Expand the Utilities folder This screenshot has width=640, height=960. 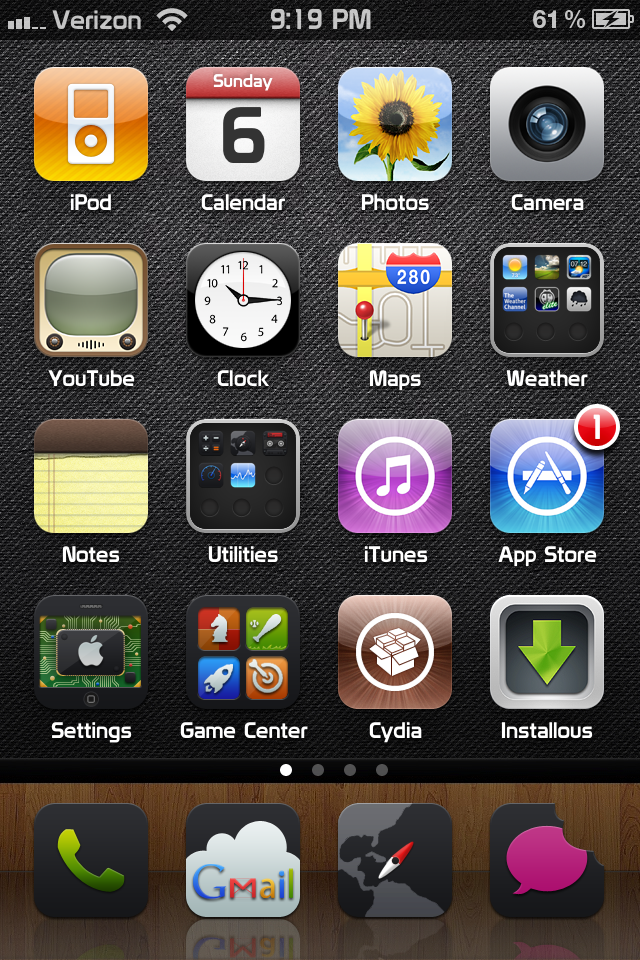[x=243, y=476]
